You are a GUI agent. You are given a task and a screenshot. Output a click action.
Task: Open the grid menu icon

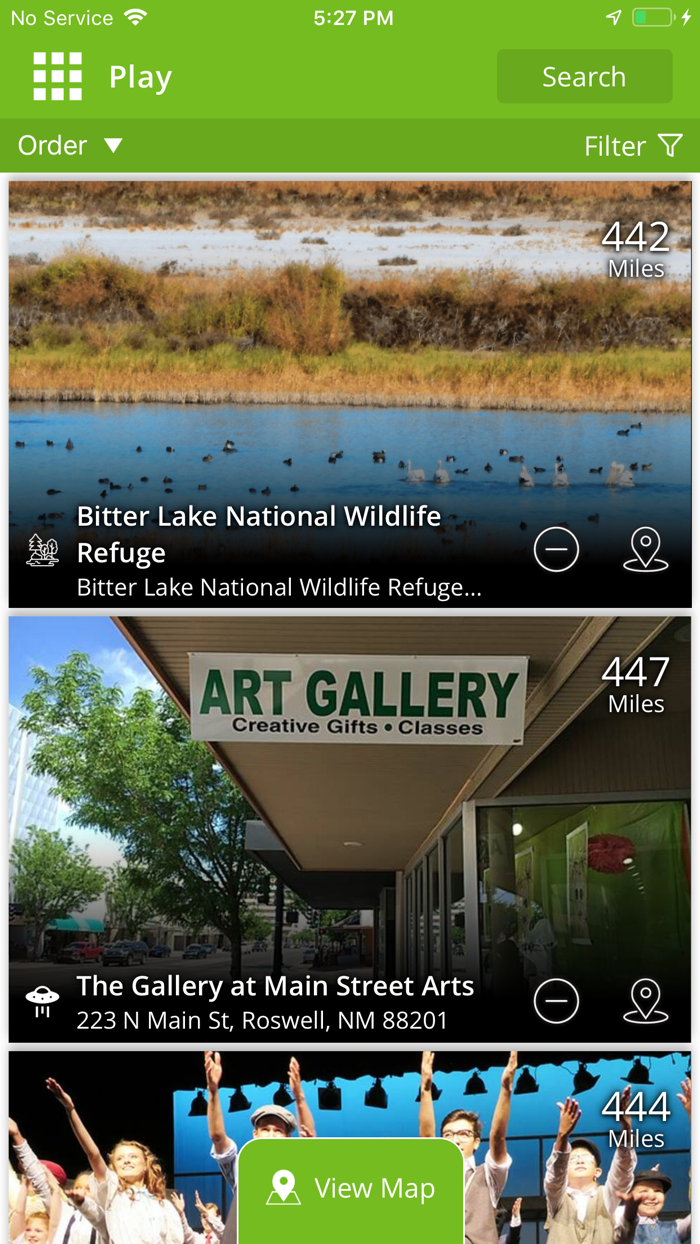[x=58, y=77]
